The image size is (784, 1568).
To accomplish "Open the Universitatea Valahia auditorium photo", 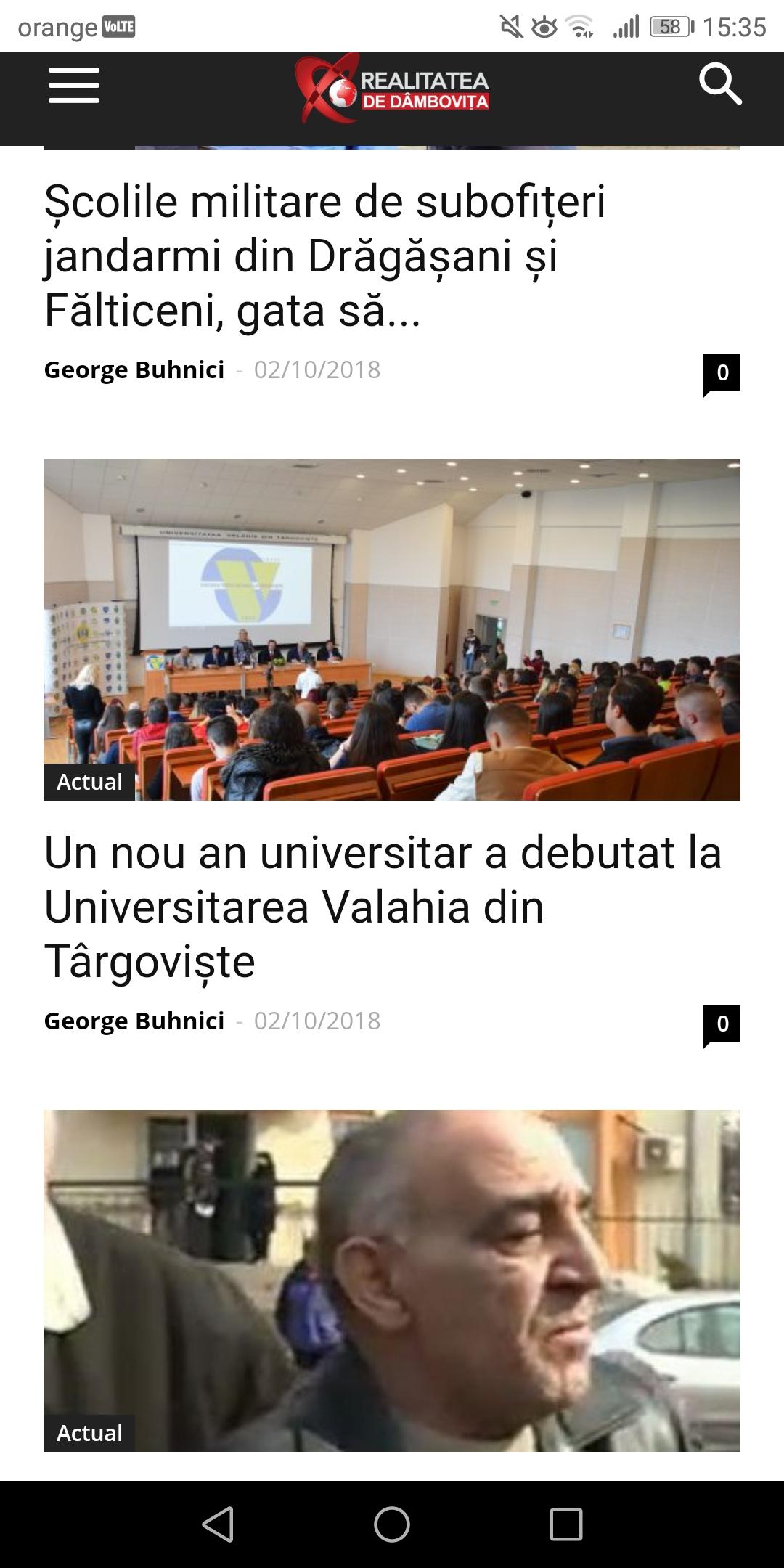I will tap(392, 629).
